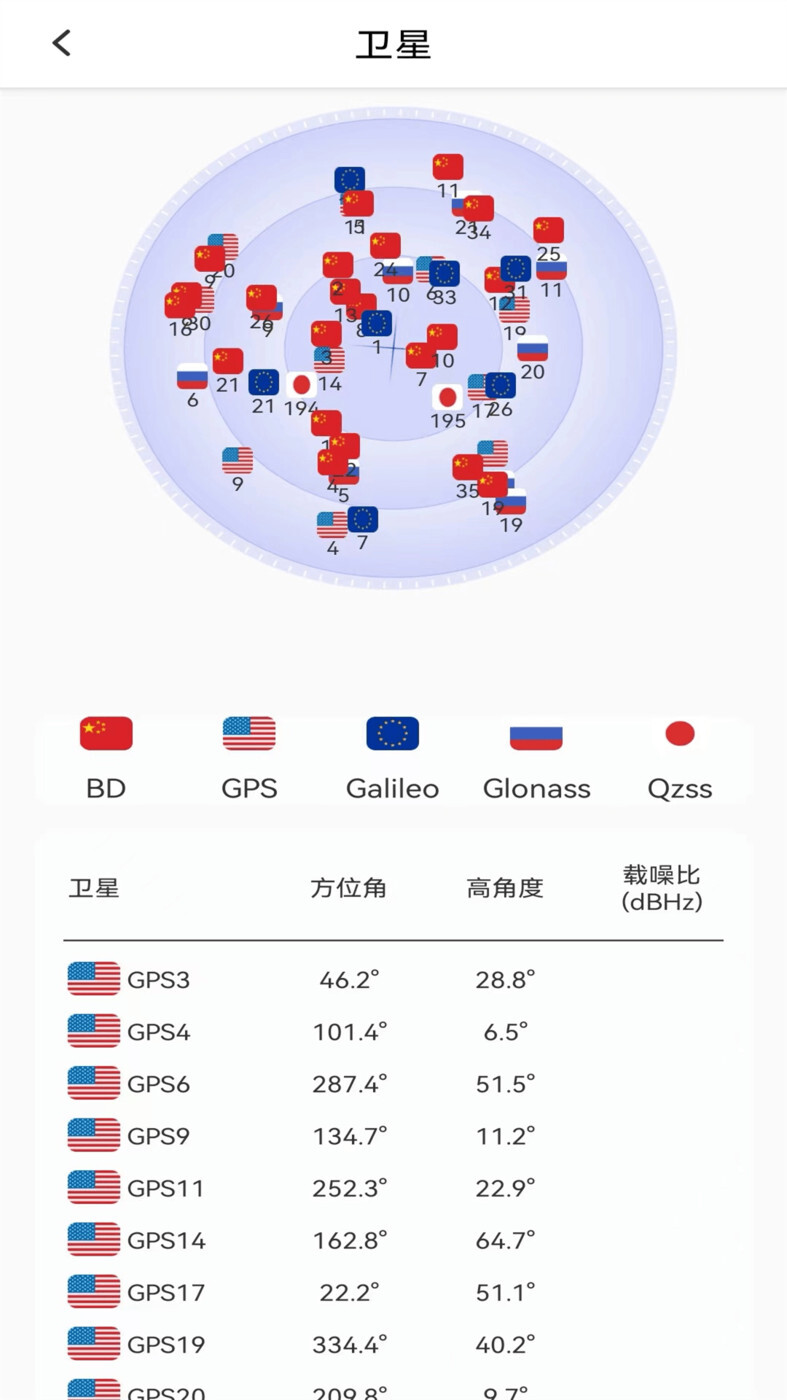The width and height of the screenshot is (787, 1400).
Task: Select the GPS flag icon in the legend
Action: point(248,733)
